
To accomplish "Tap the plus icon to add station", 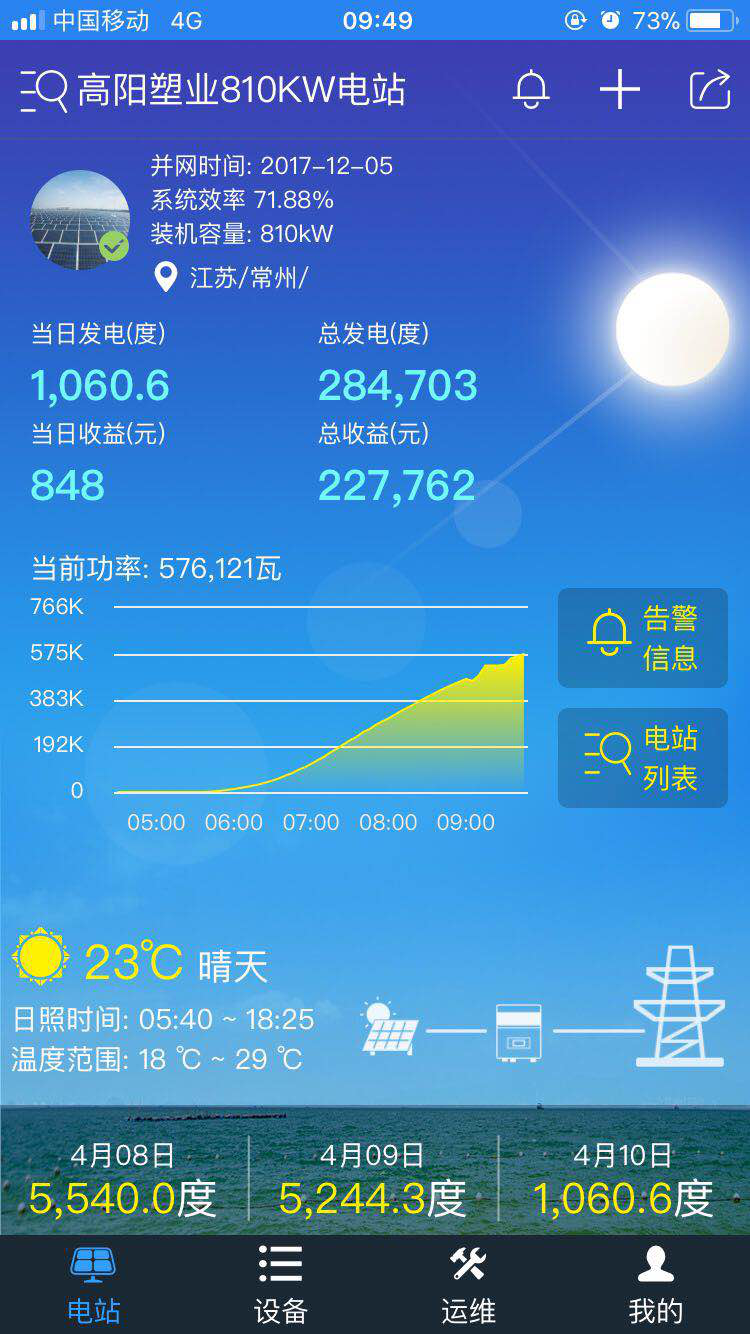I will coord(619,90).
